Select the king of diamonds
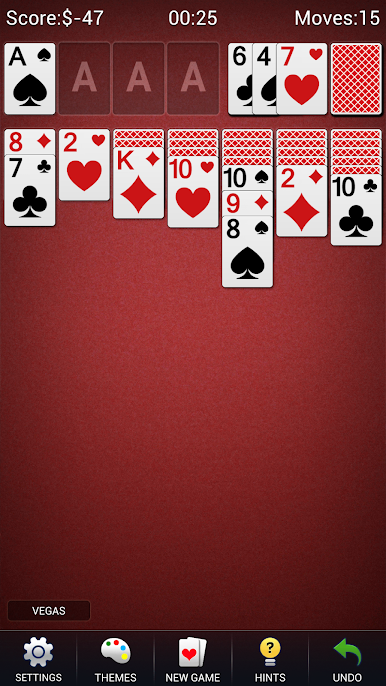The height and width of the screenshot is (686, 386). (138, 183)
